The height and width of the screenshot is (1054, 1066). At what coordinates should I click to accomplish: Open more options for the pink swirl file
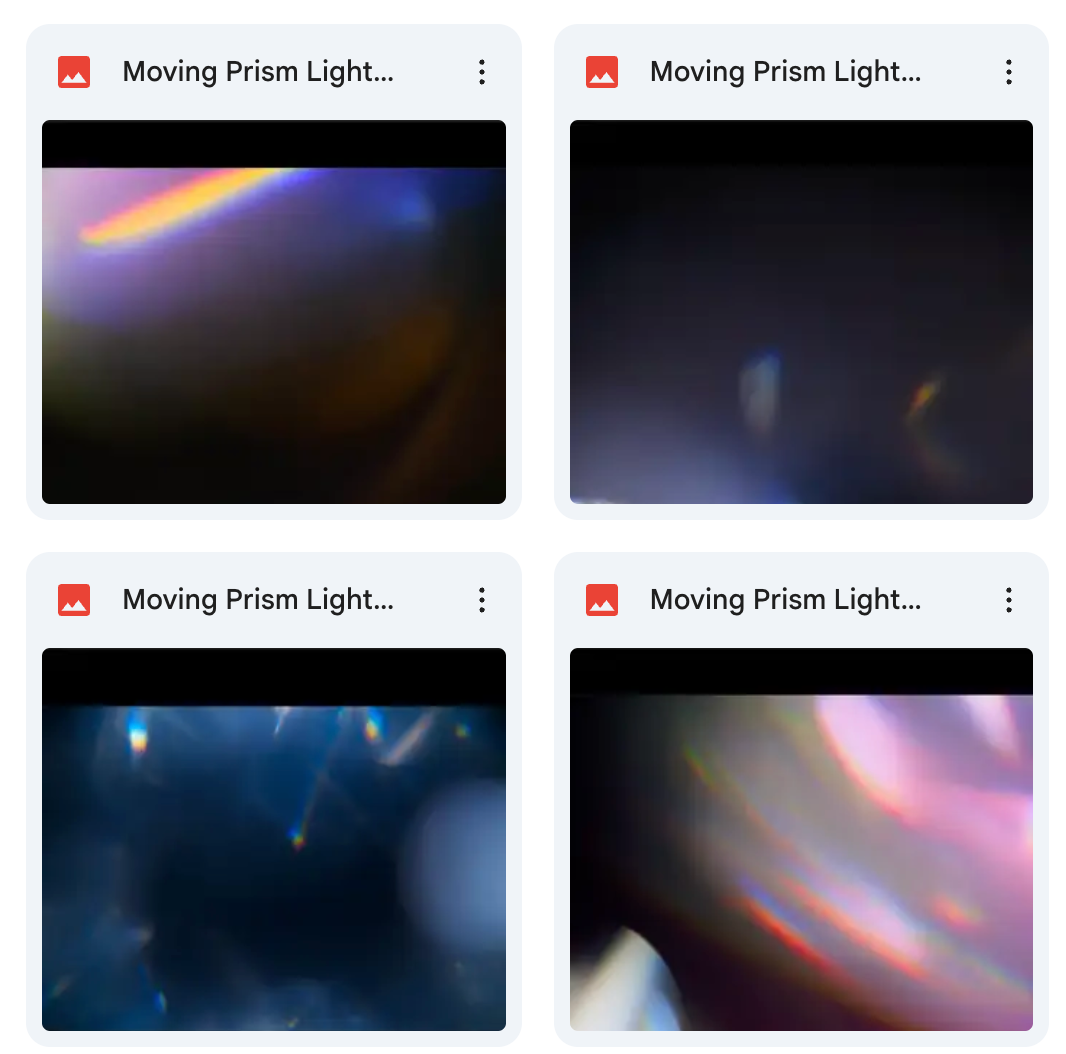tap(1008, 600)
